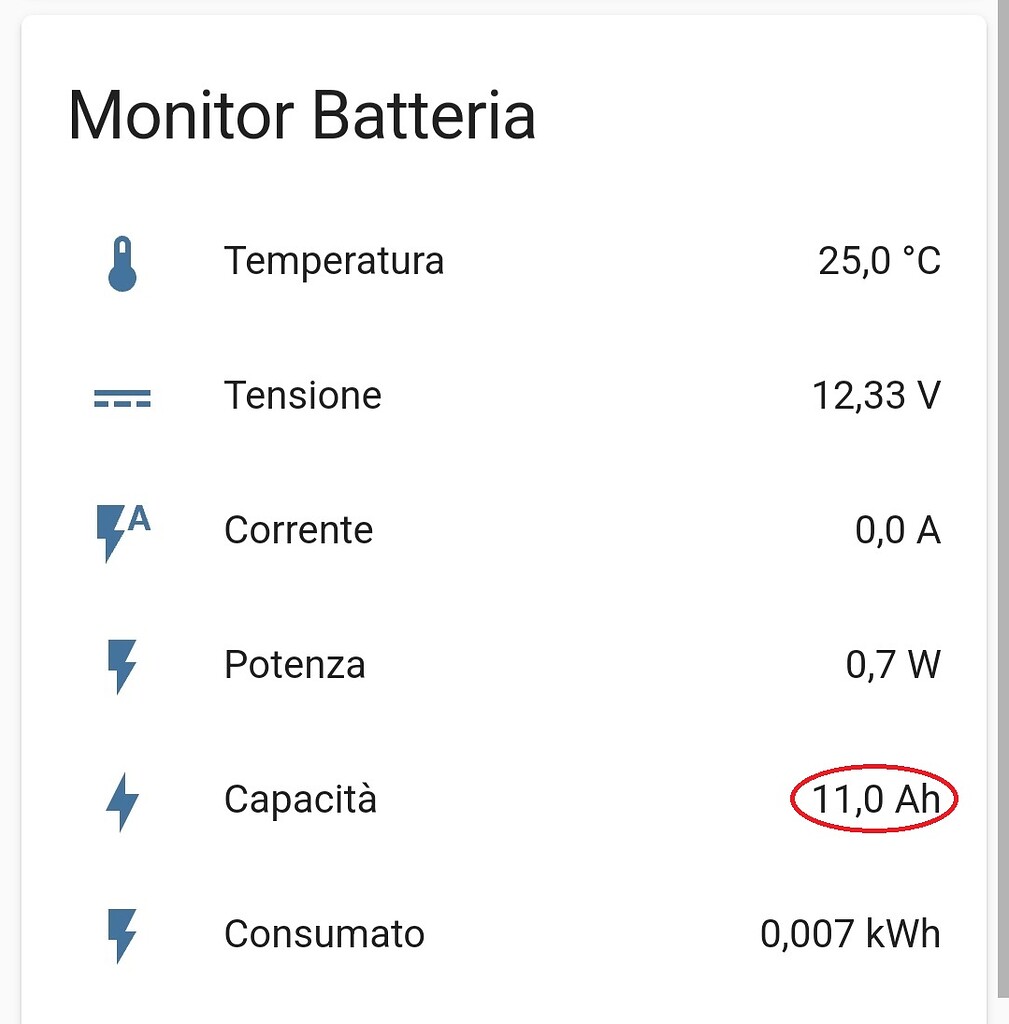The image size is (1009, 1024).
Task: Select the icon beside the Consumato label
Action: click(x=121, y=933)
